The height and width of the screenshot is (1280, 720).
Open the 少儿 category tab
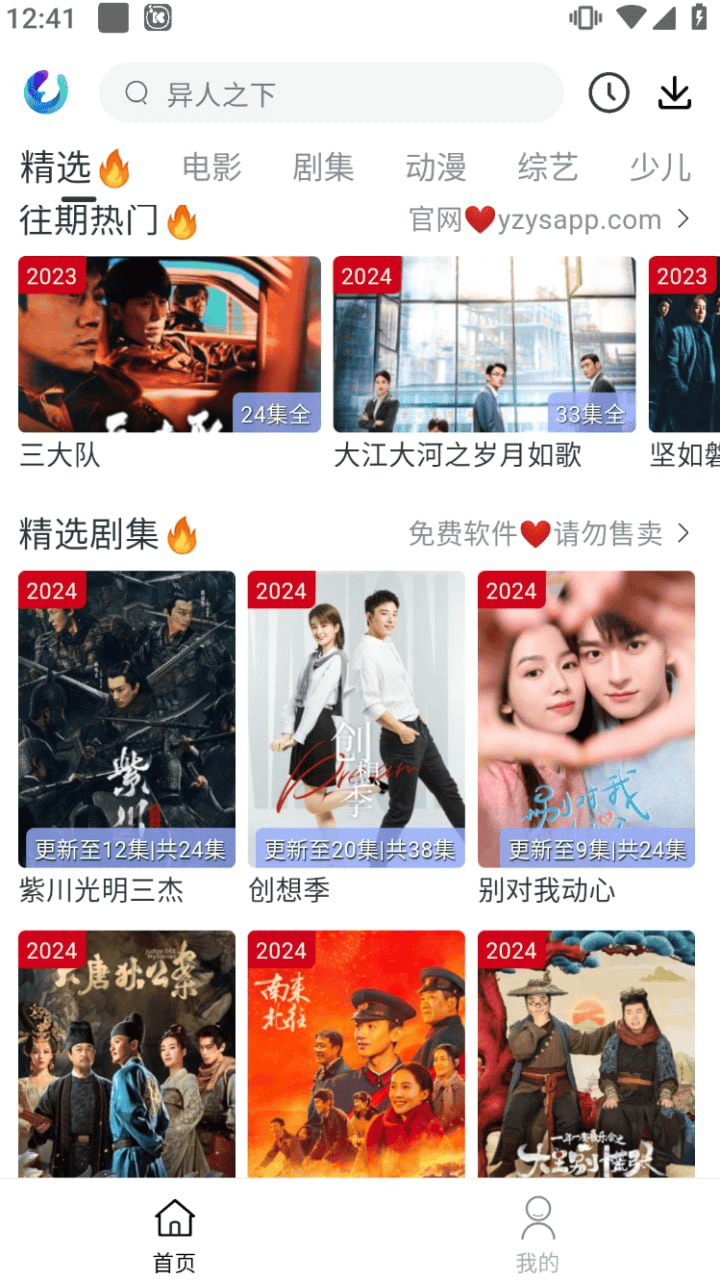(659, 167)
